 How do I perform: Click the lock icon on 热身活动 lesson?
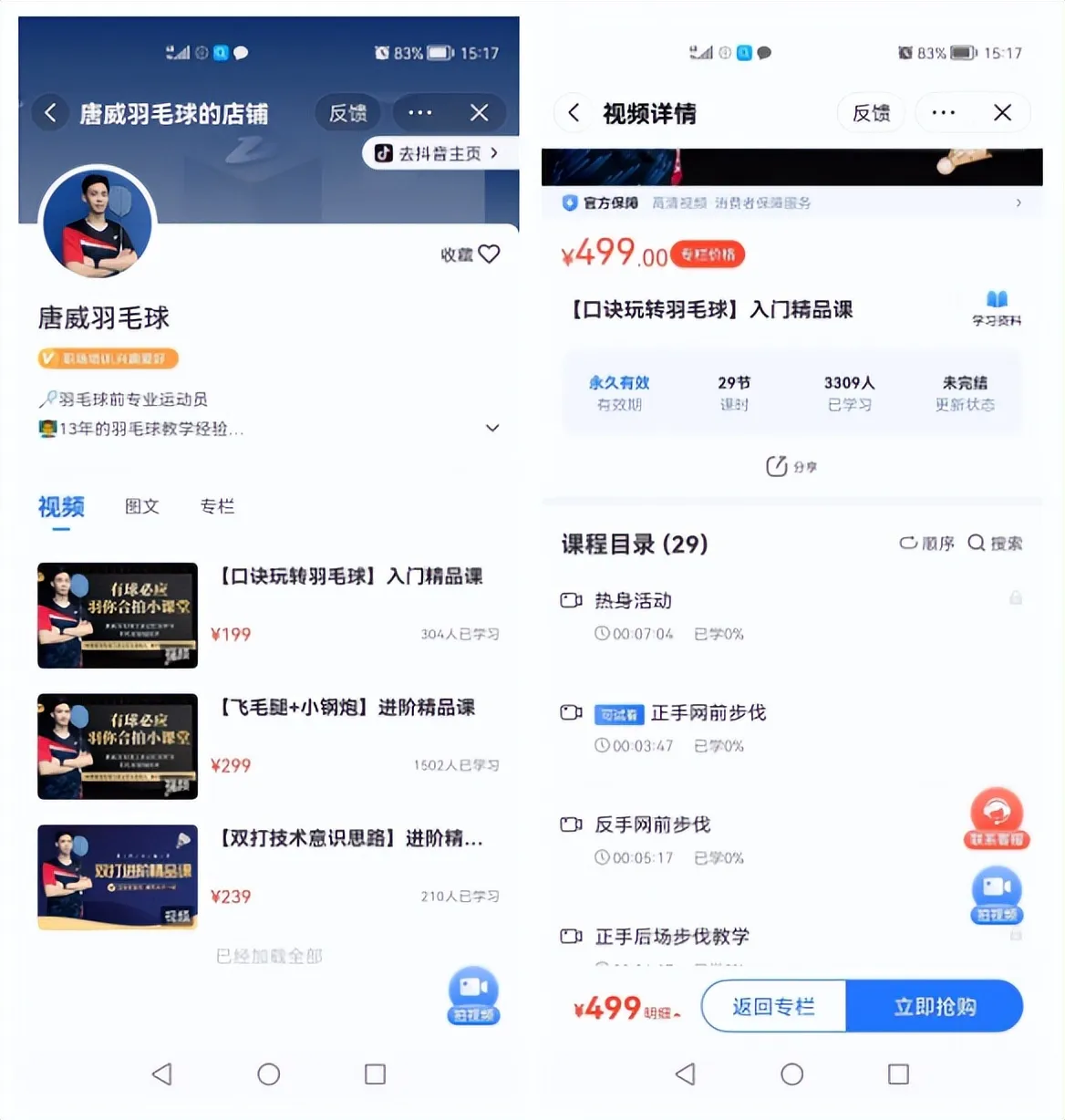point(1016,598)
